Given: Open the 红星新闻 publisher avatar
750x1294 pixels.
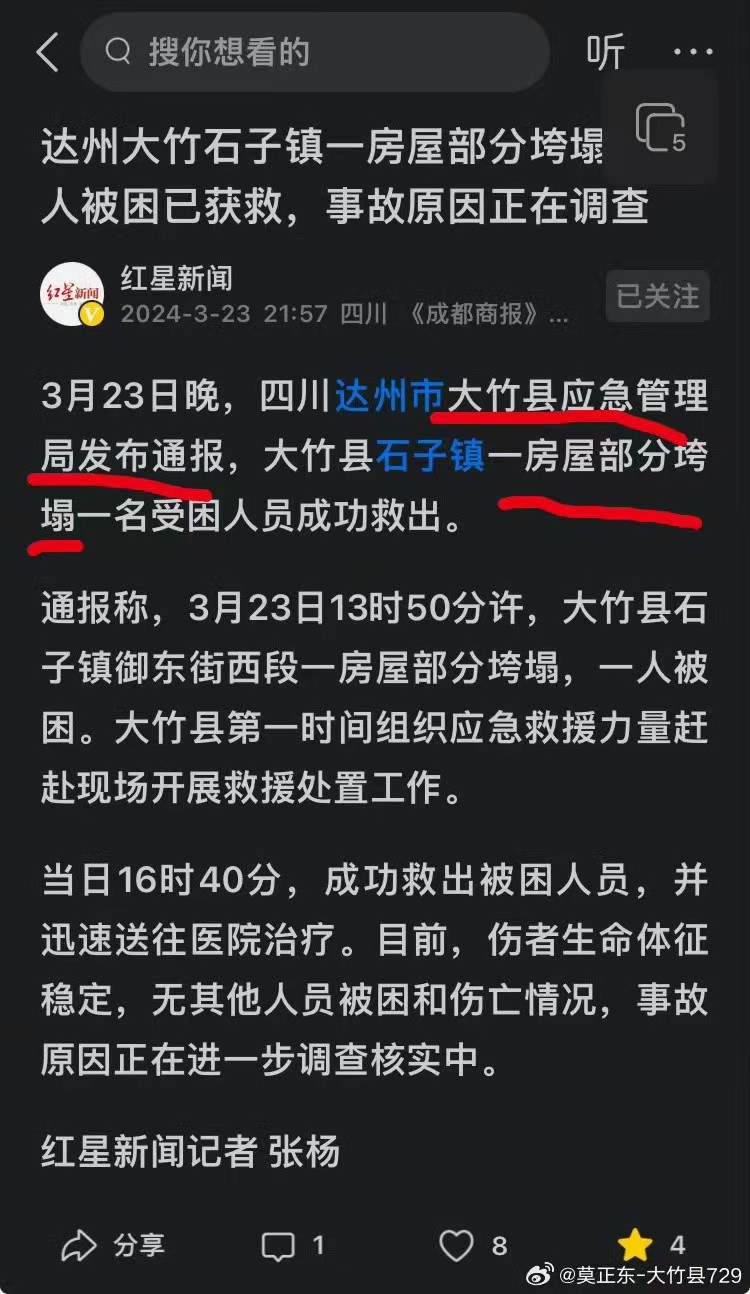Looking at the screenshot, I should pyautogui.click(x=74, y=294).
